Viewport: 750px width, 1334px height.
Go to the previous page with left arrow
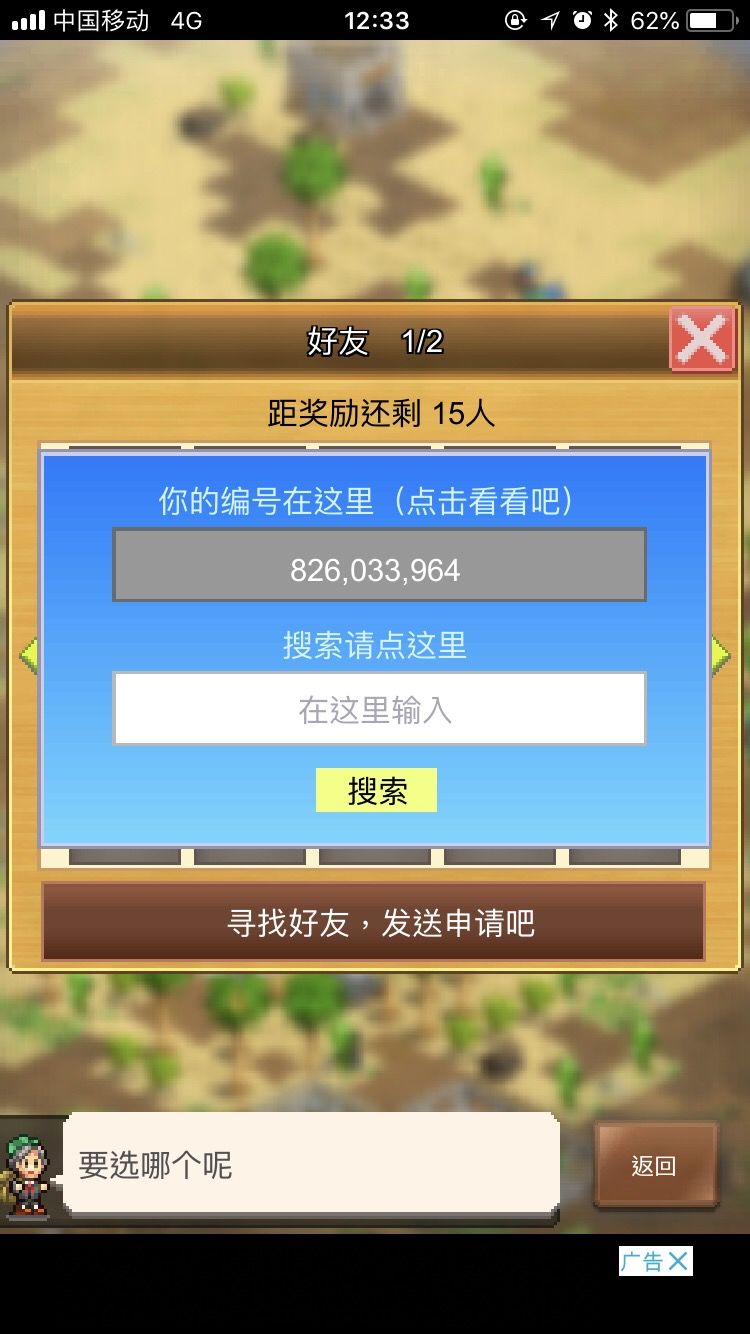[x=29, y=656]
